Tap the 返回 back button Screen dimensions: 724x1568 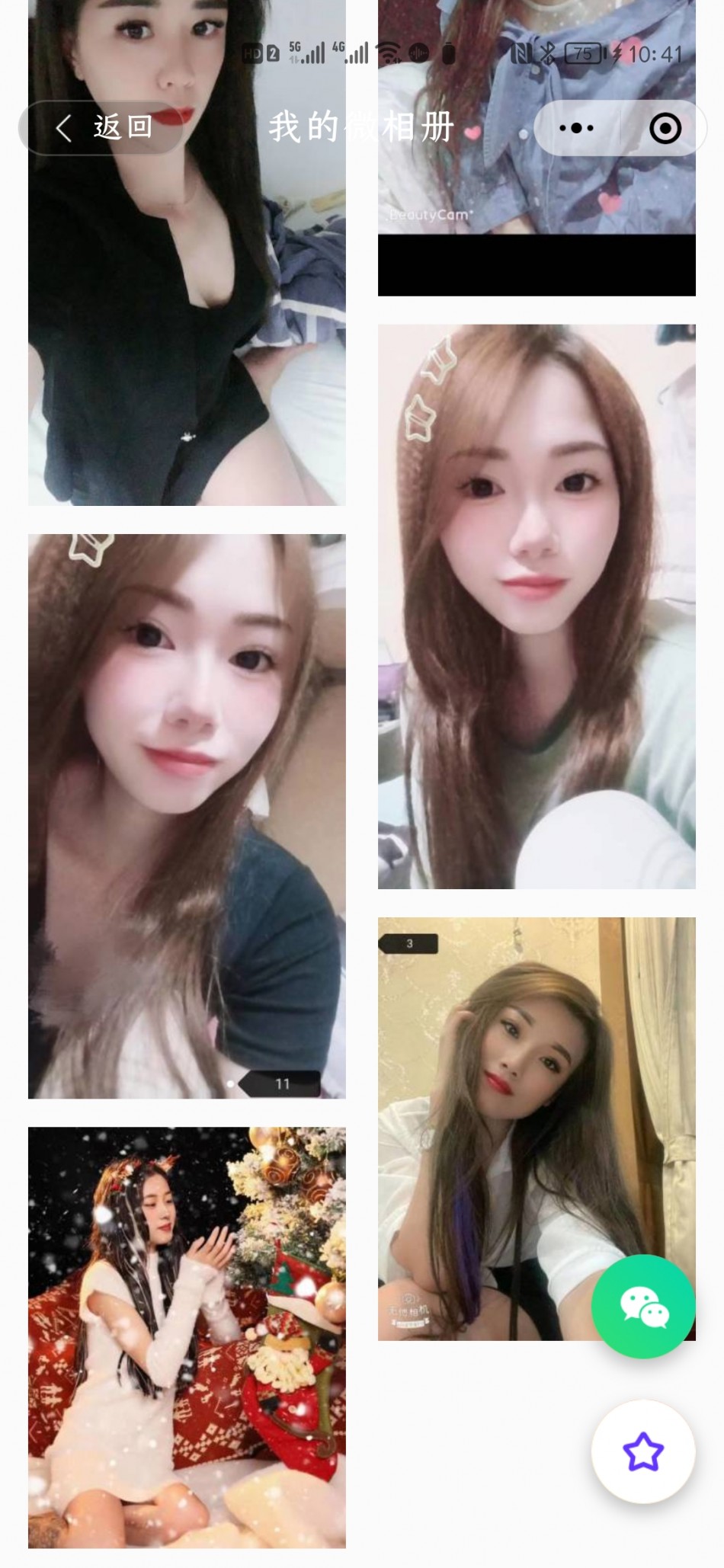pyautogui.click(x=103, y=128)
